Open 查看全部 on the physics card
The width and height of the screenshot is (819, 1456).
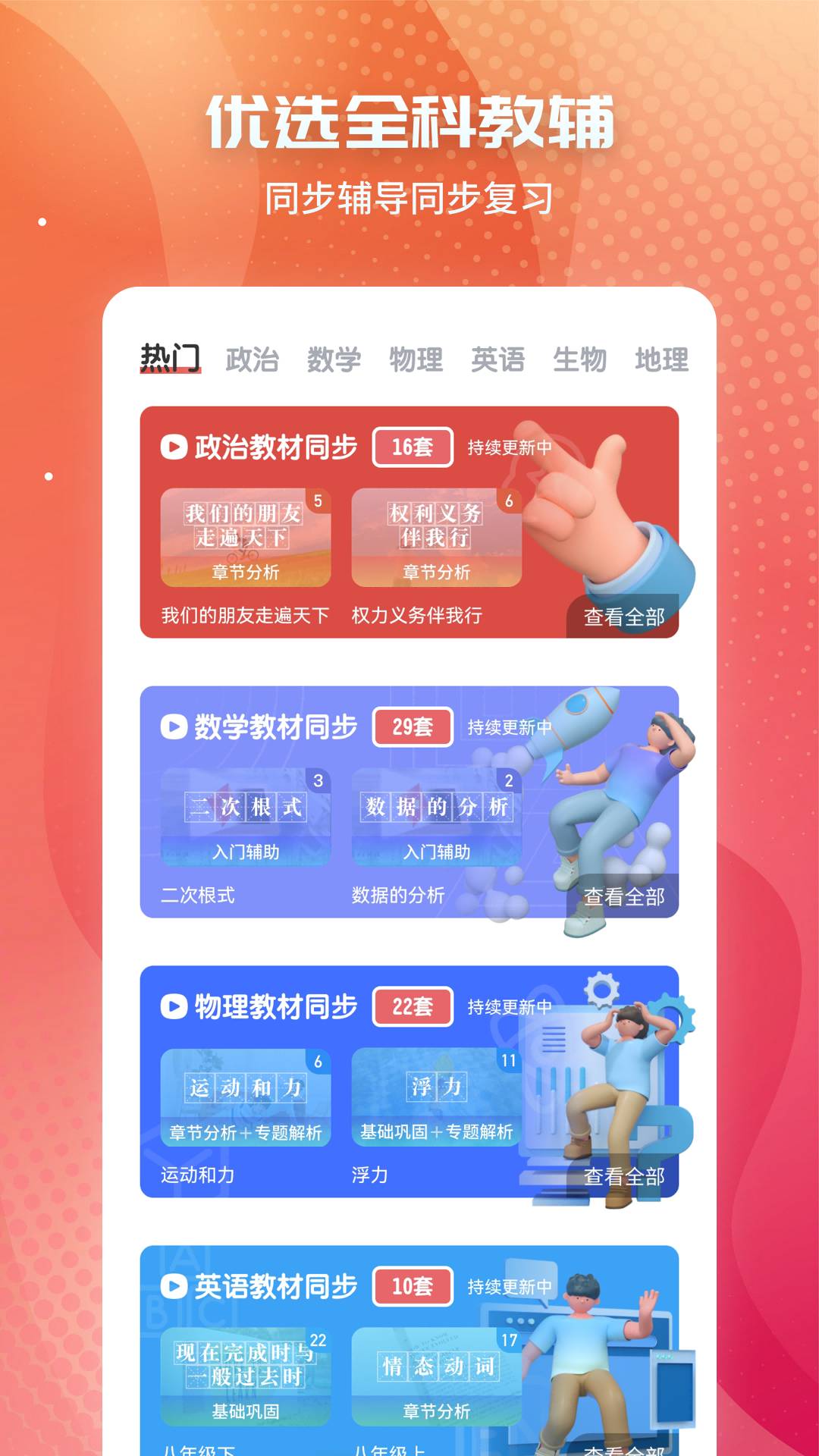tap(626, 1178)
